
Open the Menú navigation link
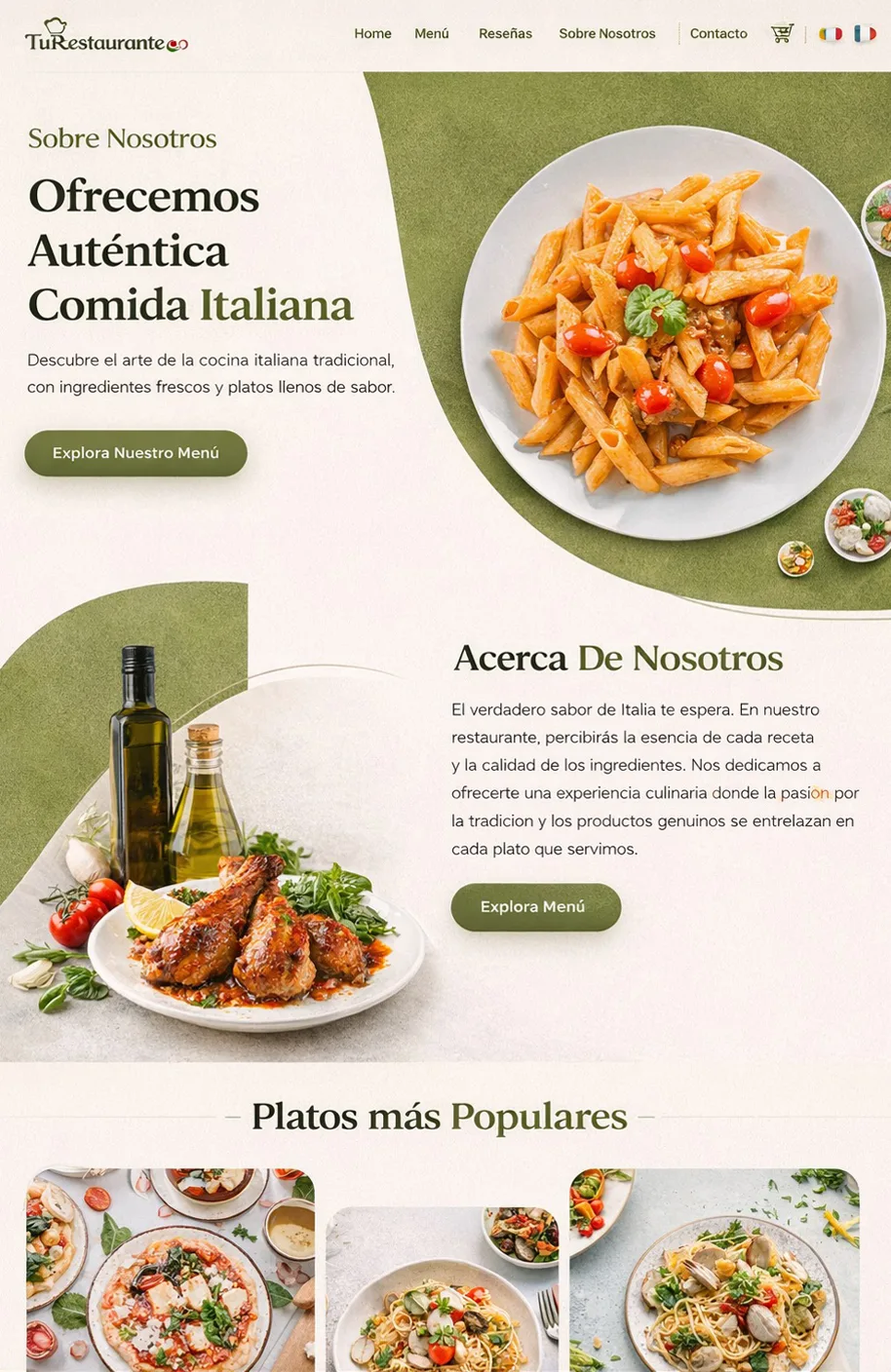pyautogui.click(x=431, y=33)
